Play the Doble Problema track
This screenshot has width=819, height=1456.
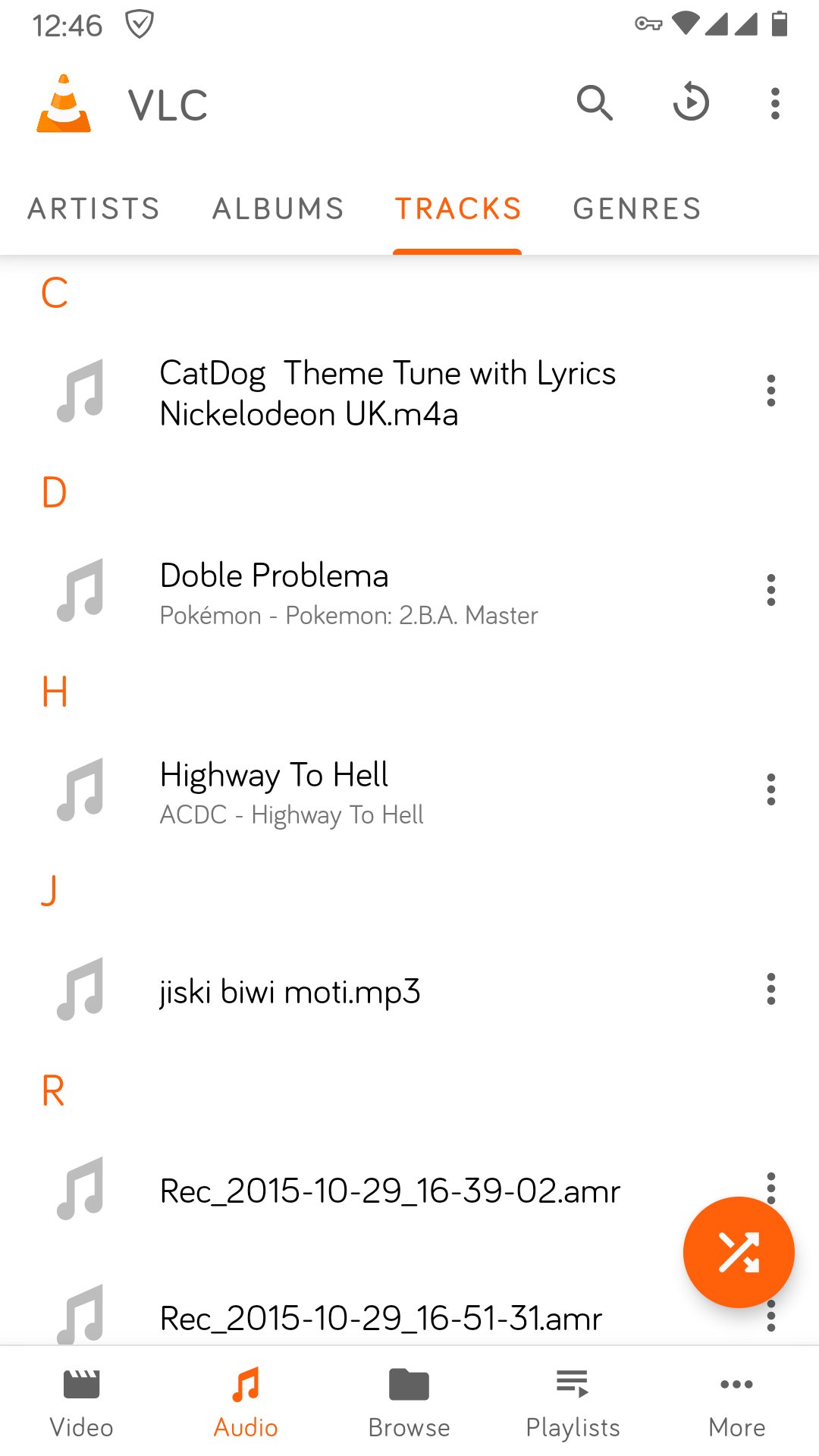click(x=409, y=591)
